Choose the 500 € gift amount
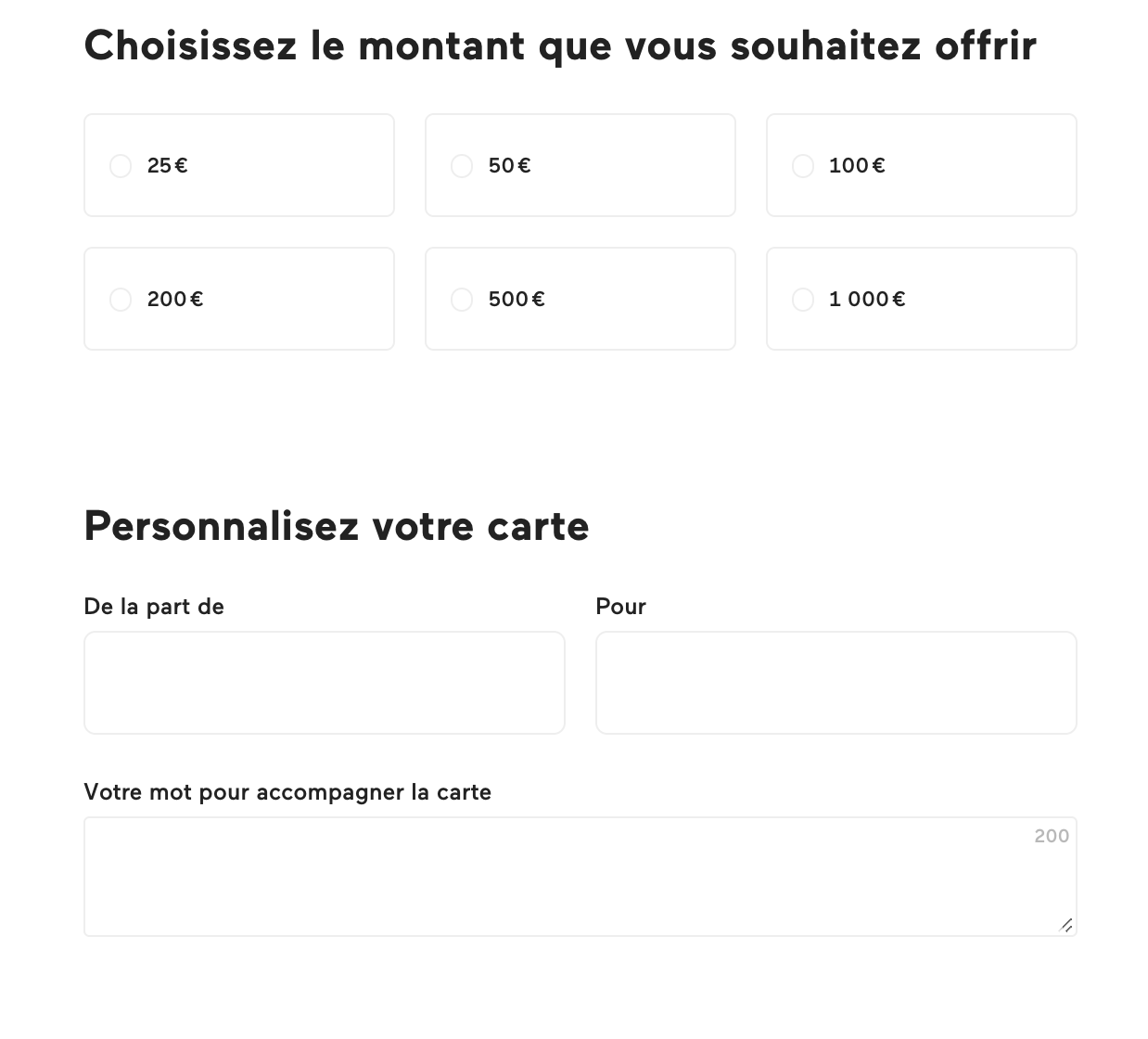 point(462,300)
